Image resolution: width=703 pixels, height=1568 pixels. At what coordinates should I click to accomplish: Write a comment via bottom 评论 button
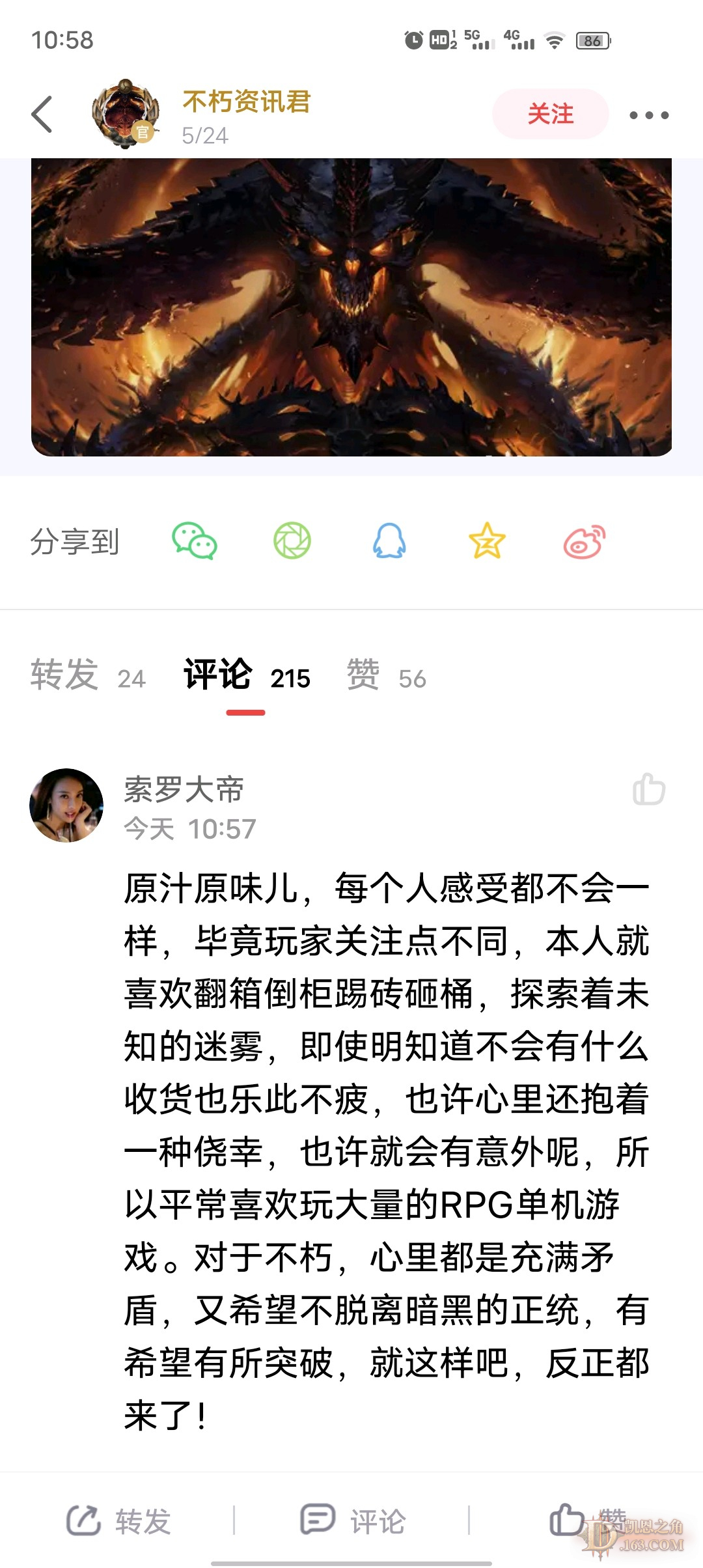click(x=352, y=1521)
